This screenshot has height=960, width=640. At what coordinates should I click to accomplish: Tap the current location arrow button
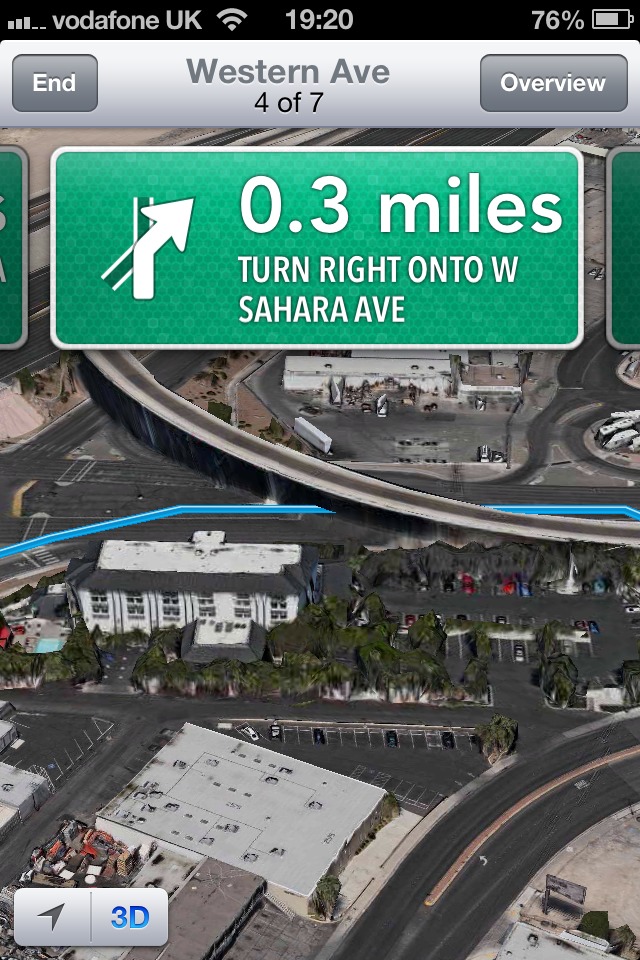tap(52, 917)
